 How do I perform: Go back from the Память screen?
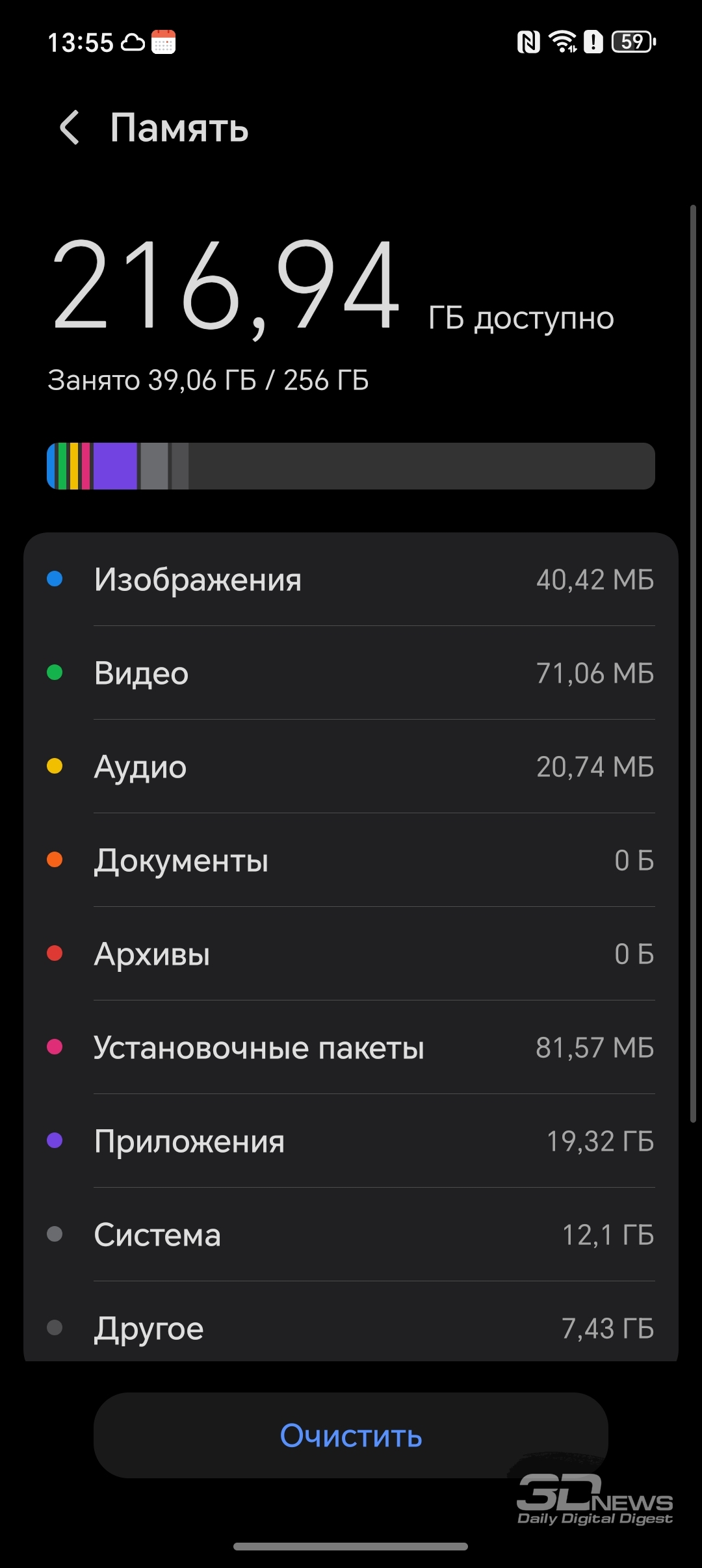[x=70, y=127]
